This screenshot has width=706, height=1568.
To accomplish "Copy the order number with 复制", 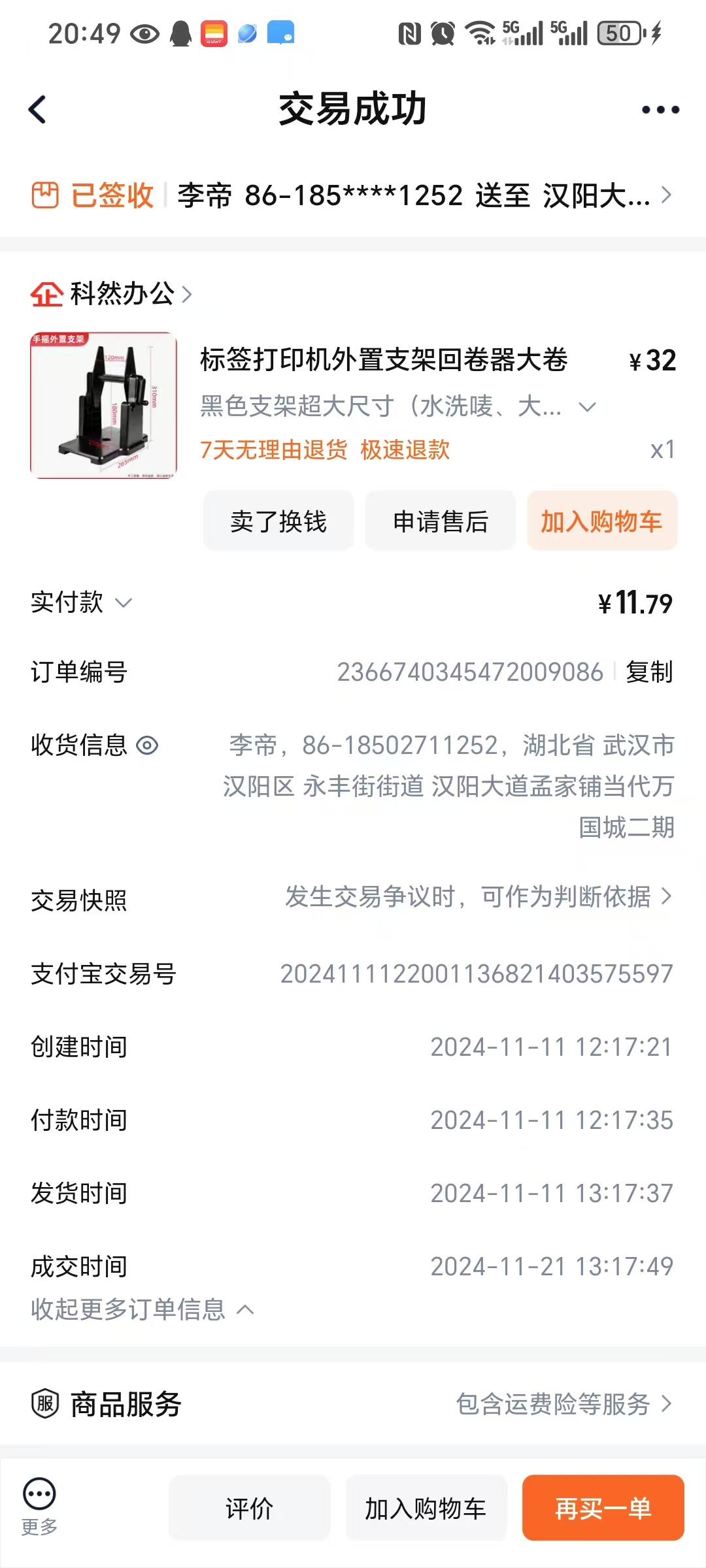I will coord(649,672).
